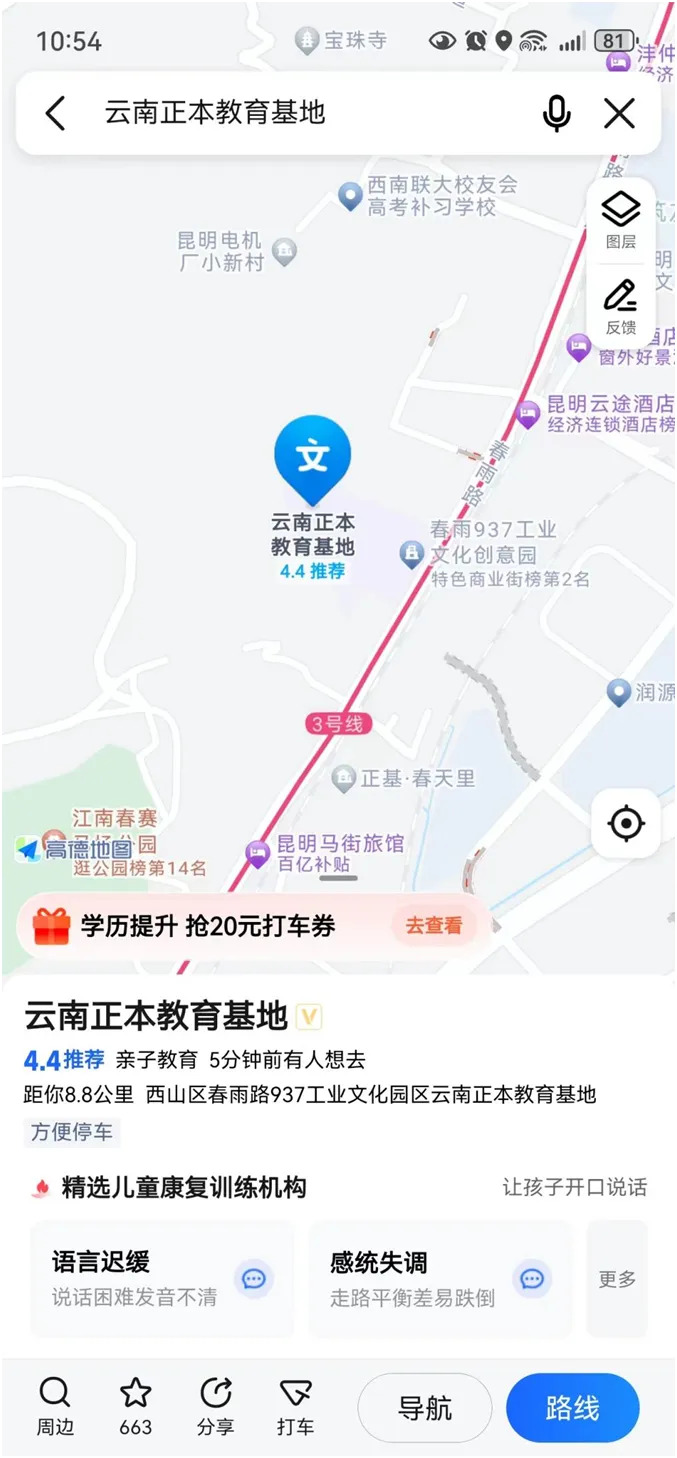Viewport: 677px width, 1458px height.
Task: Show 更多 rehabilitation topics
Action: (x=617, y=1278)
